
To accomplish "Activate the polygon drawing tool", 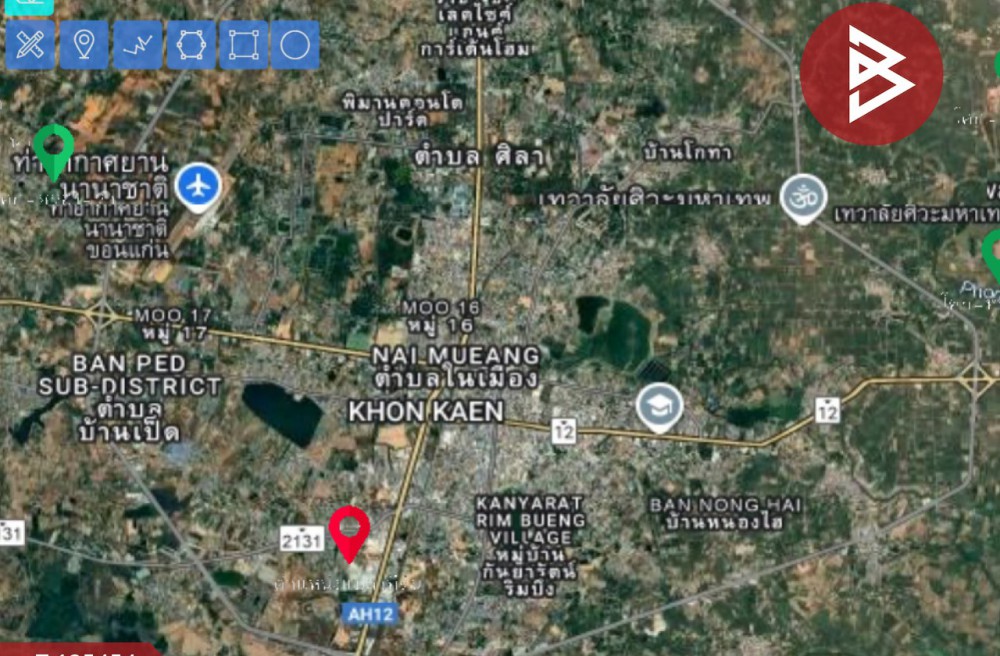I will click(190, 45).
